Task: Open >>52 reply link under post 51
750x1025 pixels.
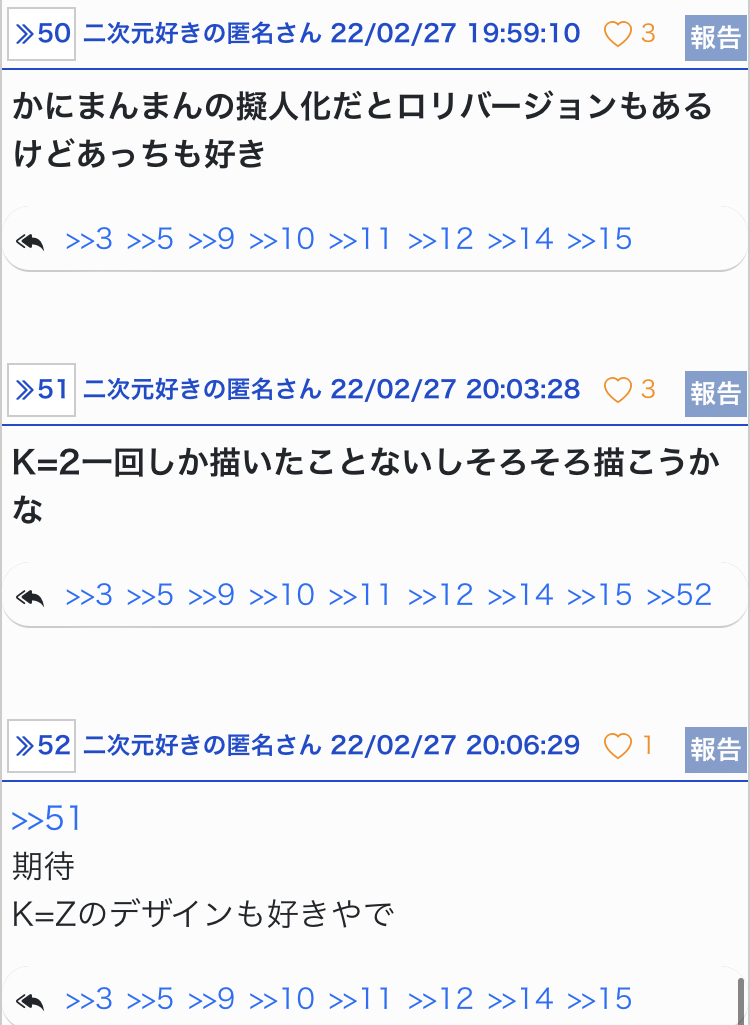Action: (x=679, y=595)
